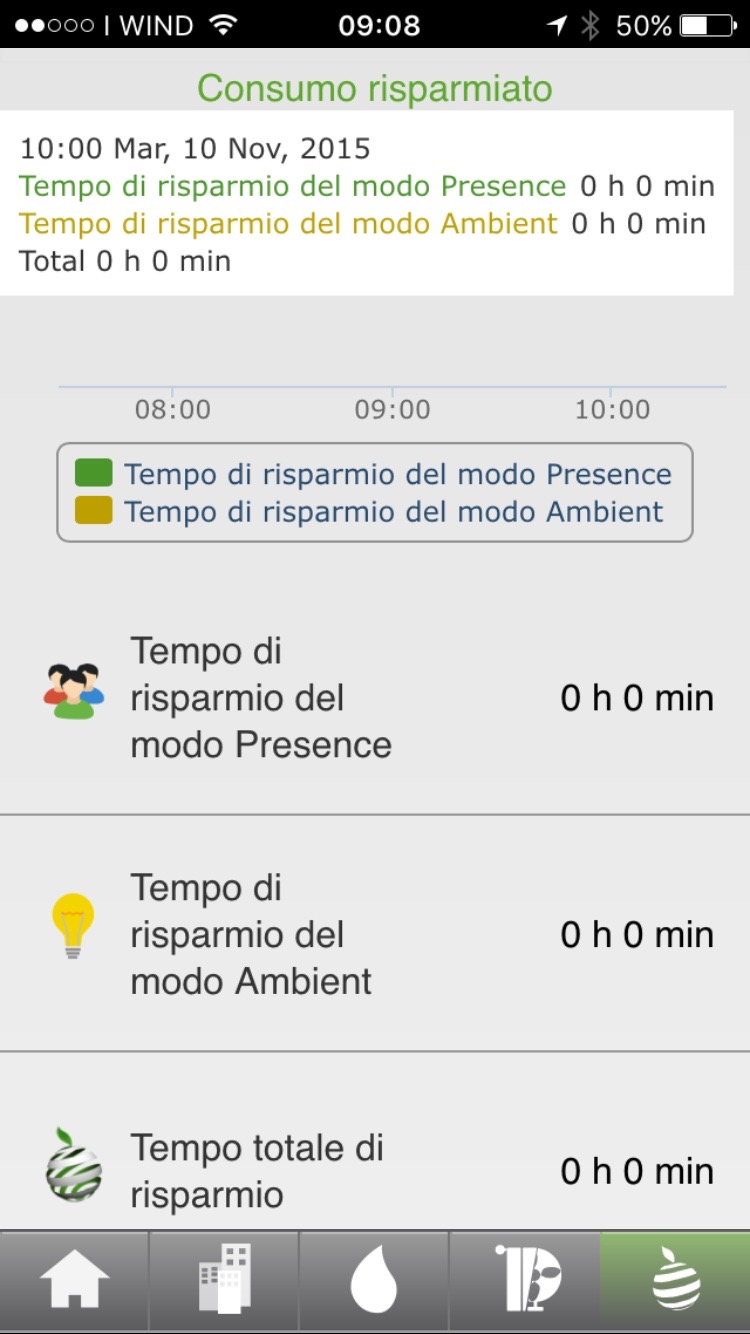Go to the home tab

click(x=75, y=1281)
